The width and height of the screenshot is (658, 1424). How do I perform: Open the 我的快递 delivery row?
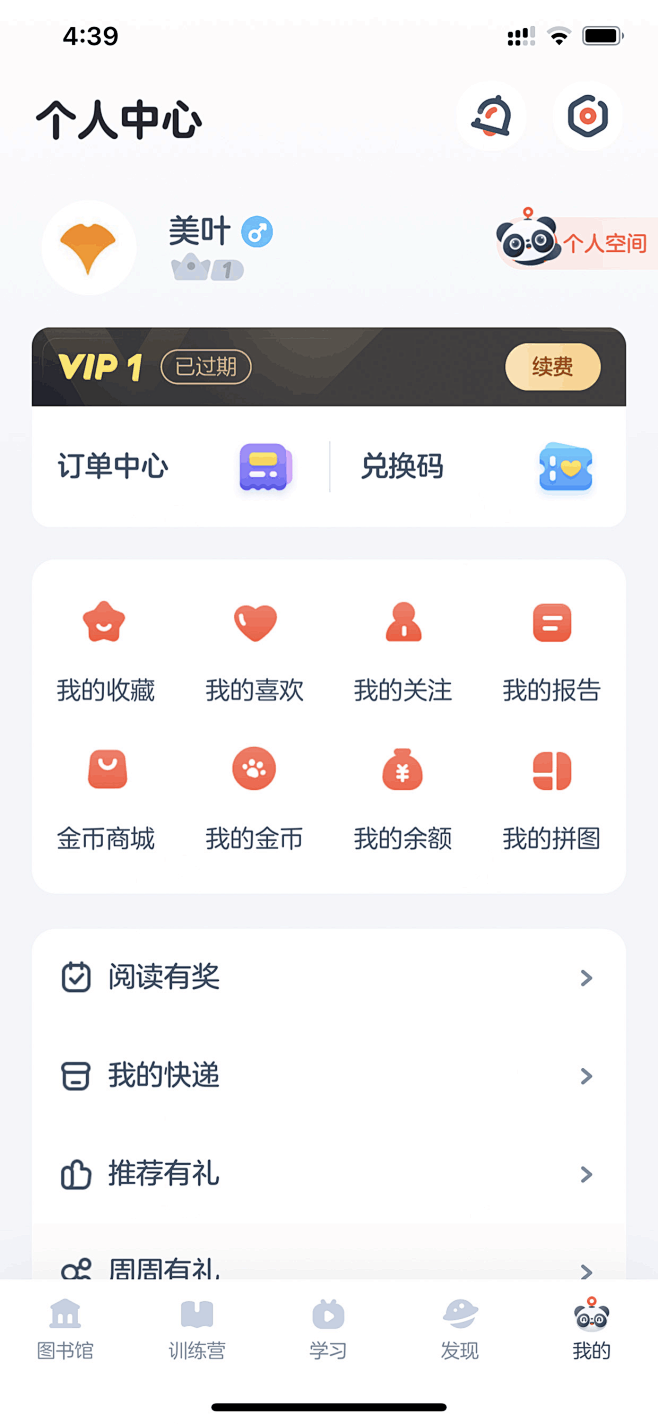tap(328, 1076)
